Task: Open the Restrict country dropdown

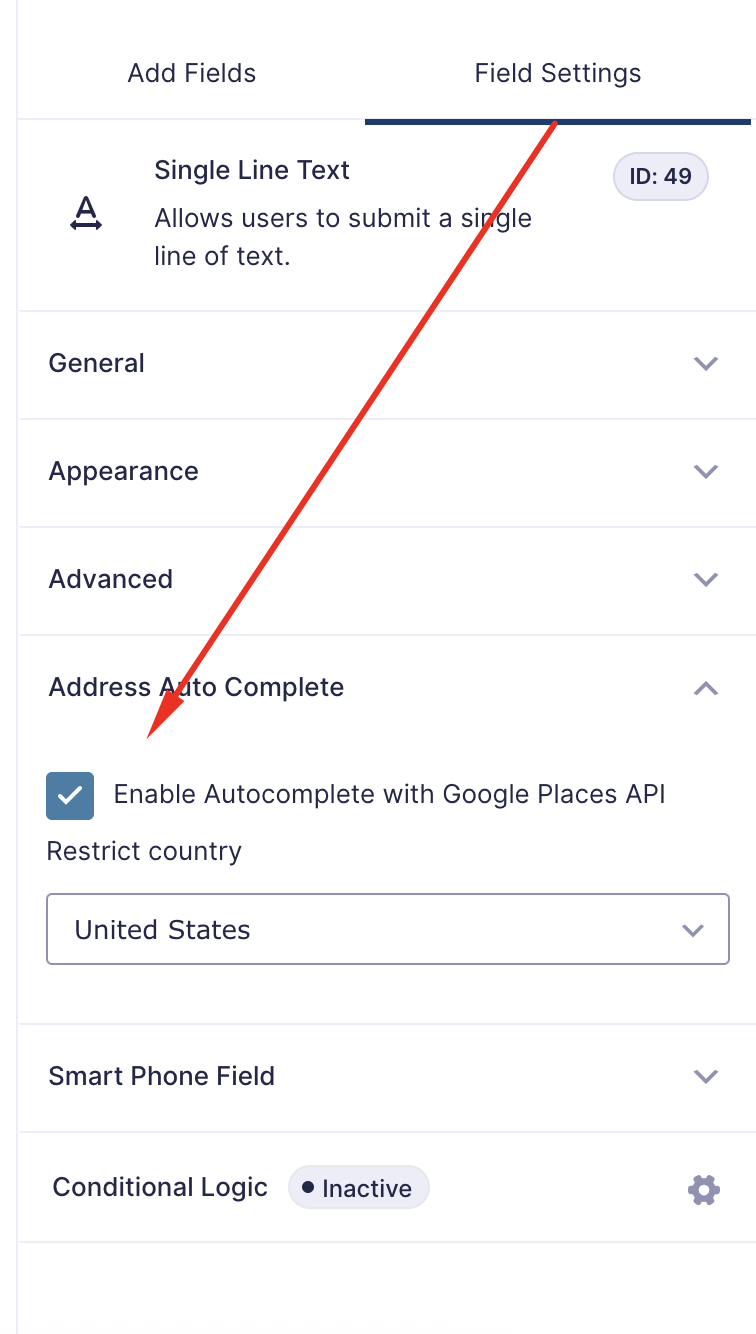Action: [388, 930]
